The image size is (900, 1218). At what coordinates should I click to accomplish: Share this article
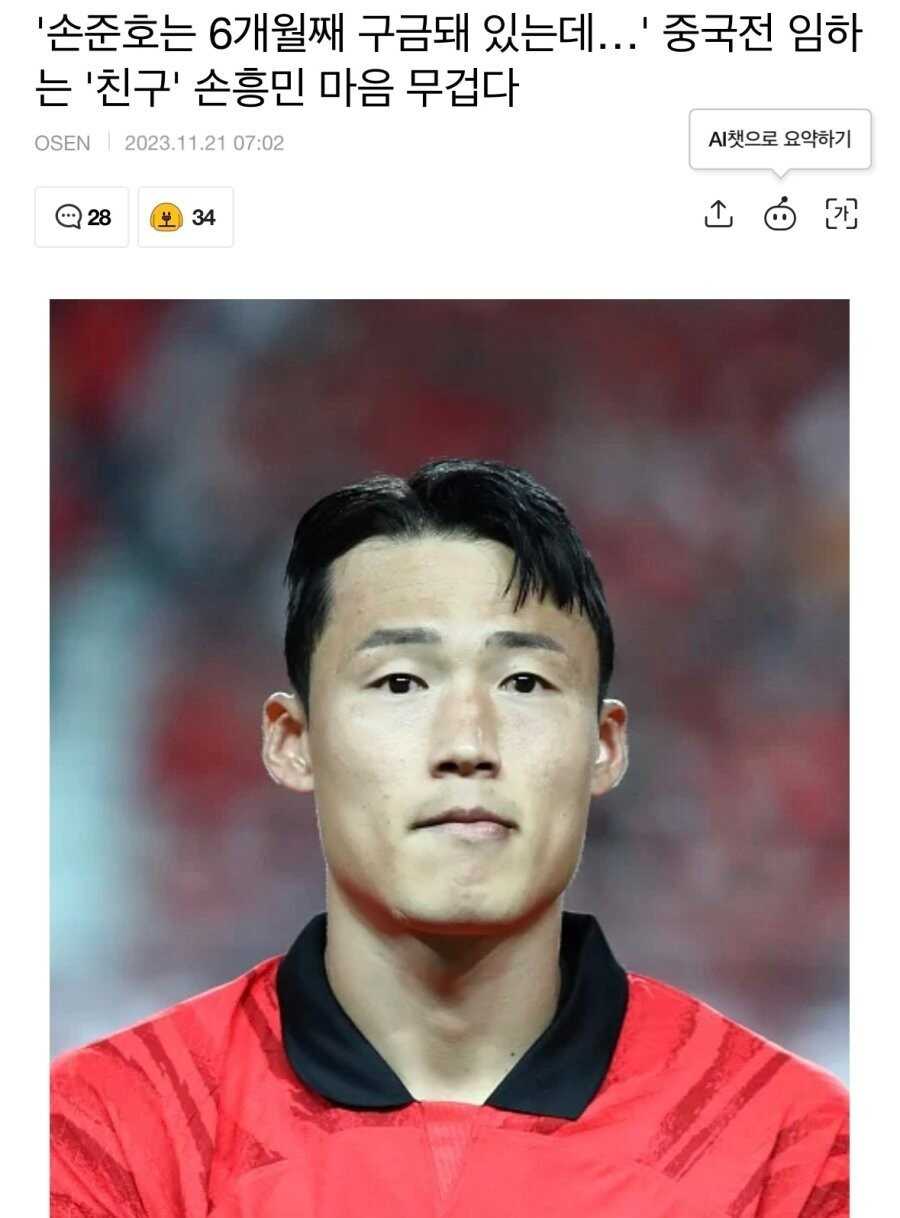pyautogui.click(x=719, y=214)
